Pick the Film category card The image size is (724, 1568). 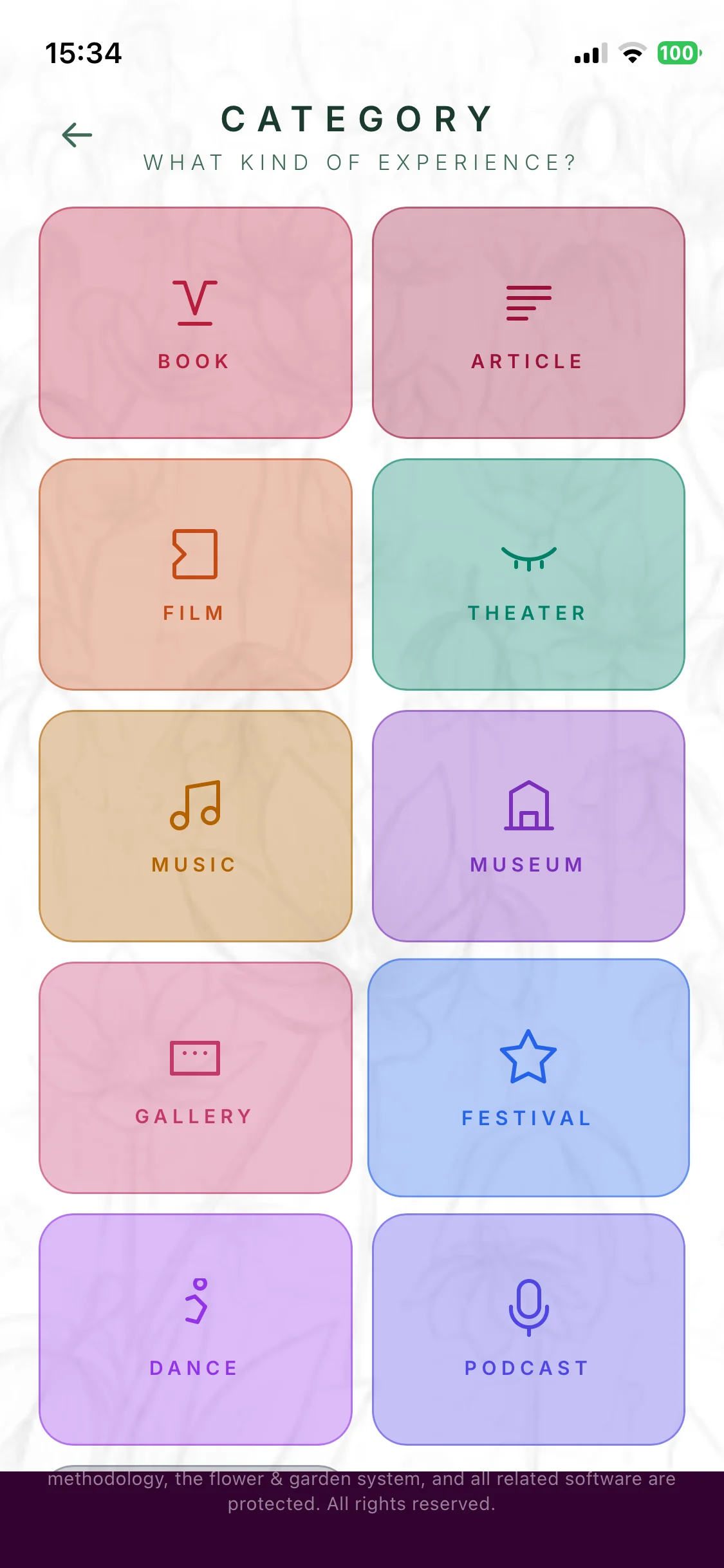click(196, 574)
